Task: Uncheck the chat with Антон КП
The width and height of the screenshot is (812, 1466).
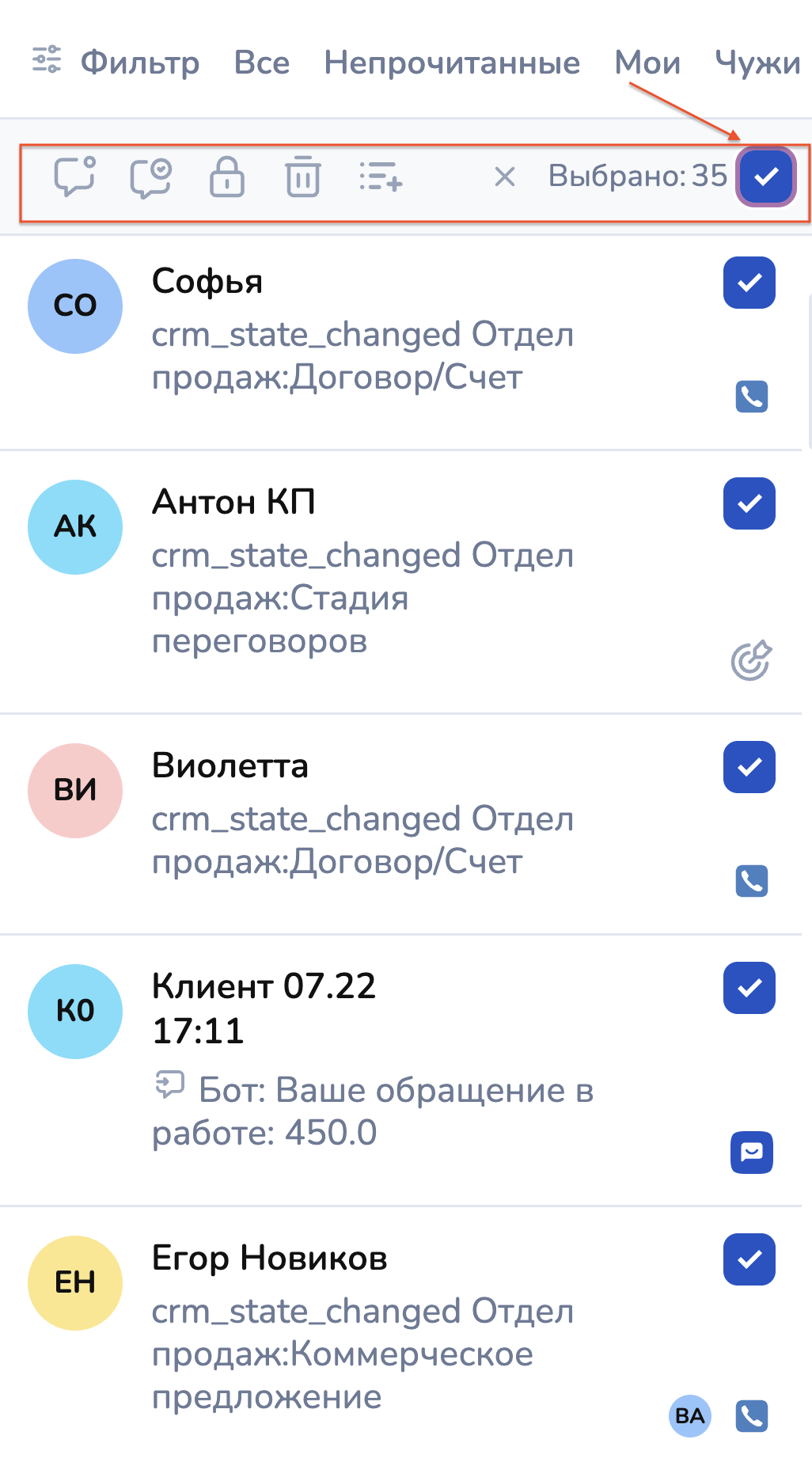Action: (x=749, y=503)
